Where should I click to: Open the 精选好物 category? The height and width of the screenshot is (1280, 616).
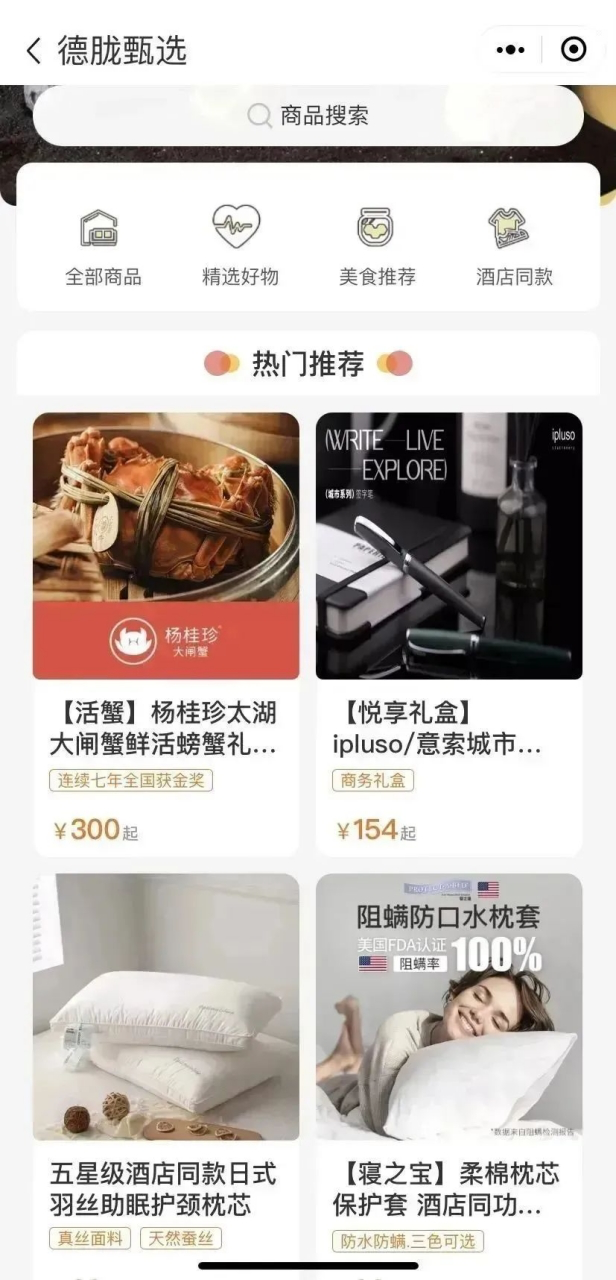(239, 245)
